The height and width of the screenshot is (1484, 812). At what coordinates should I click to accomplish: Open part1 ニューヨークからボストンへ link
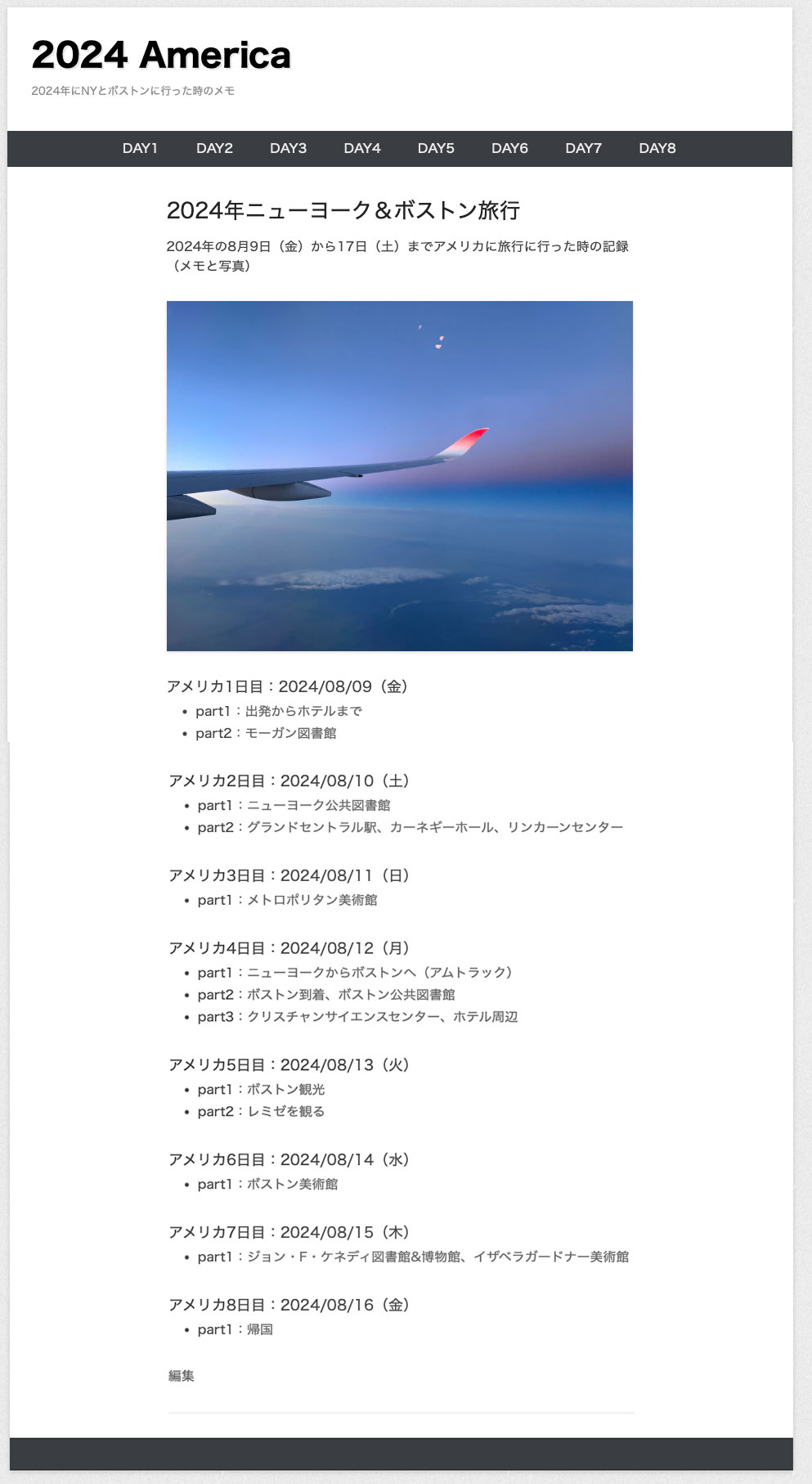pyautogui.click(x=356, y=974)
